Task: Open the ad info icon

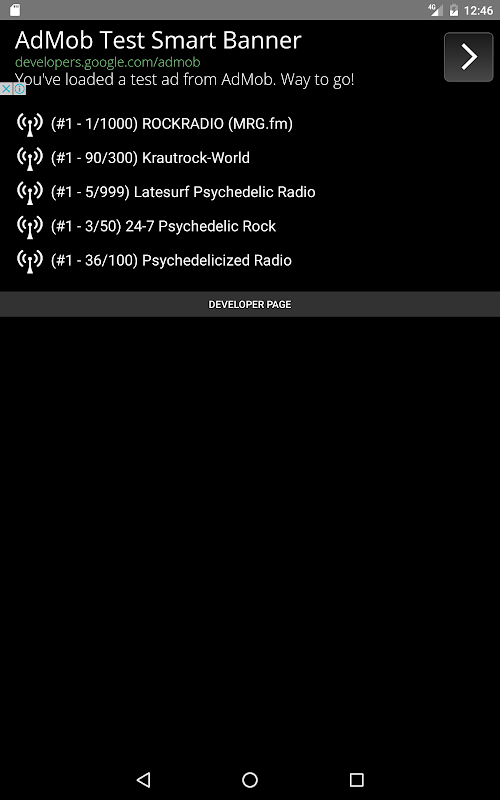Action: [19, 89]
